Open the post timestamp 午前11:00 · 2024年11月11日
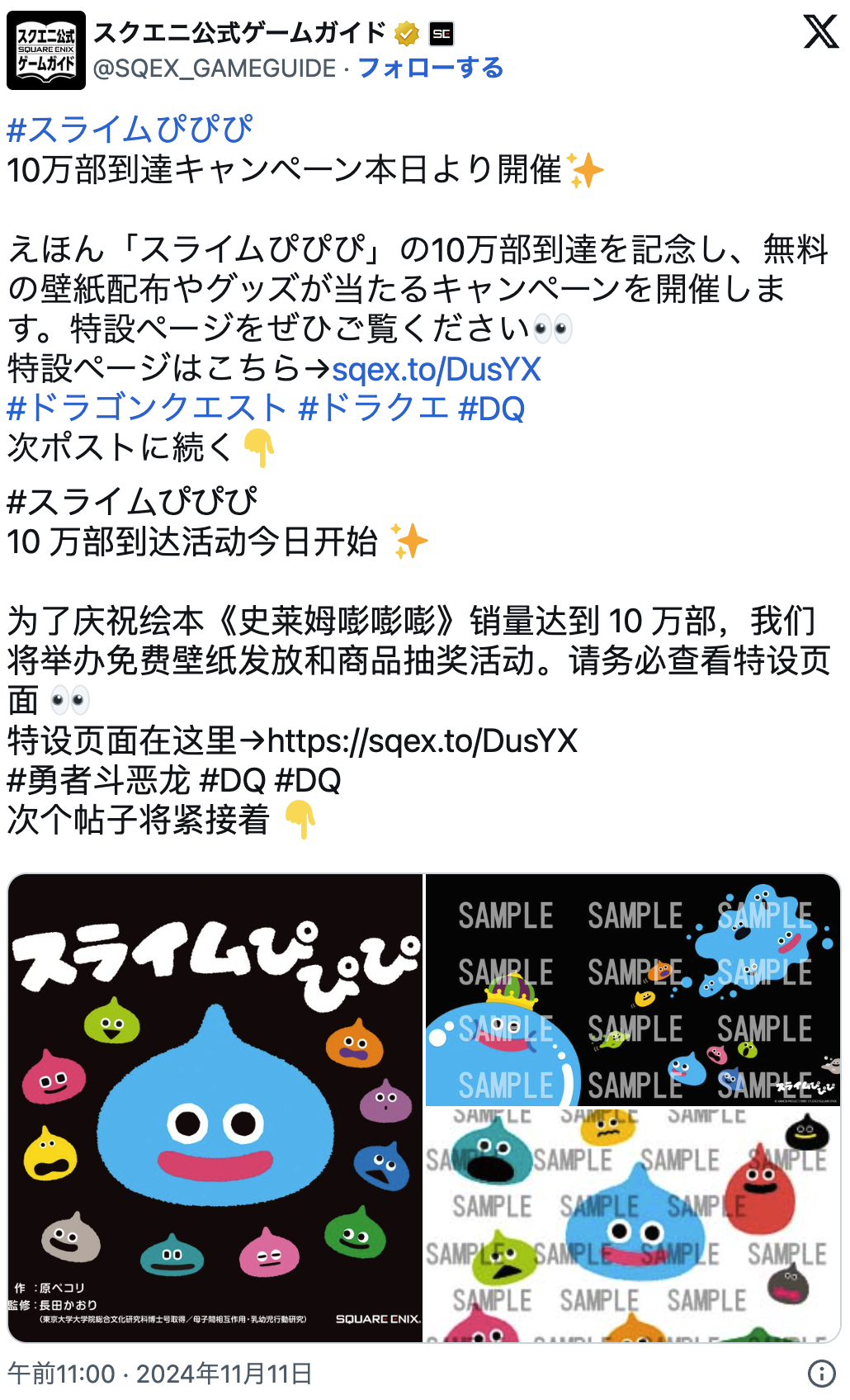850x1400 pixels. point(160,1374)
